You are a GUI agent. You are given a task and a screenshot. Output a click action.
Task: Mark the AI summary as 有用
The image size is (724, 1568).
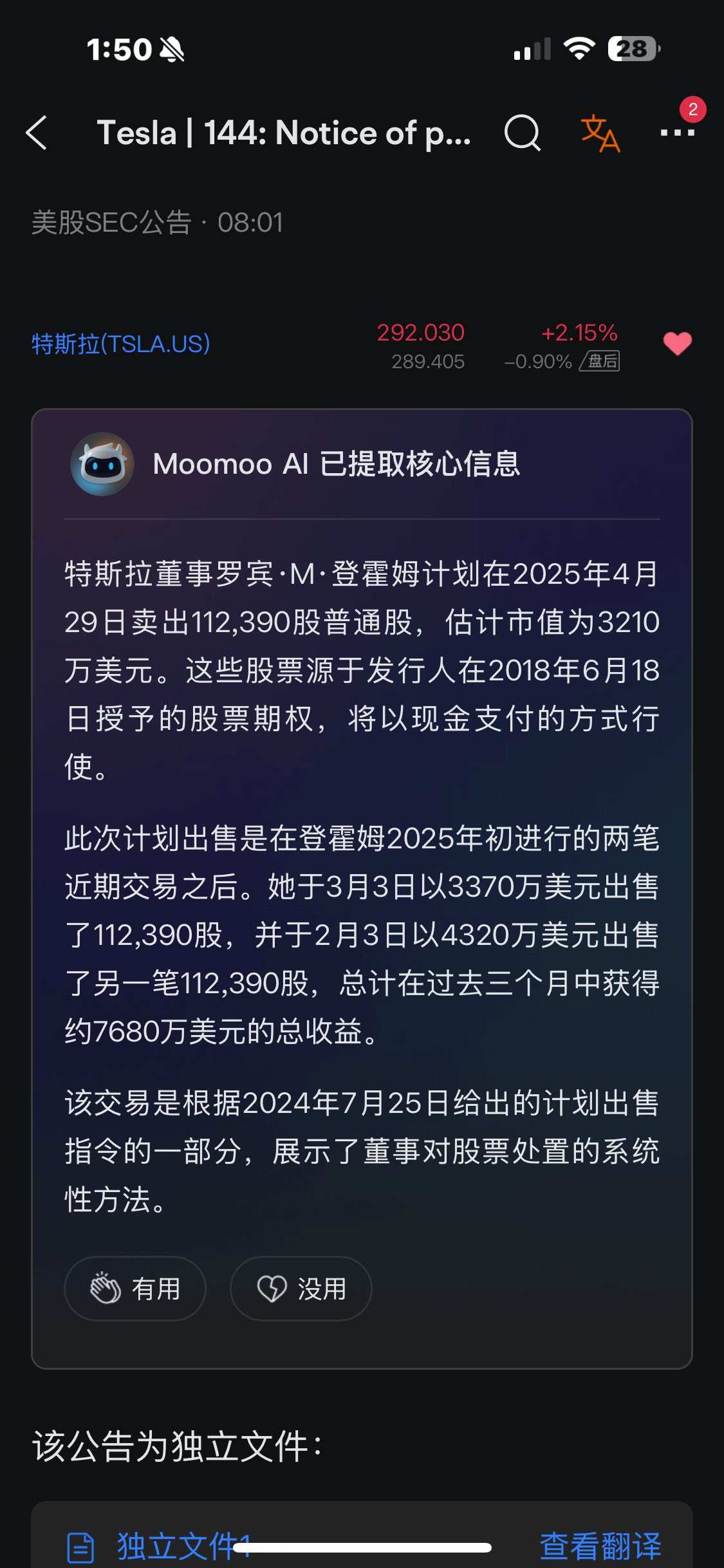click(x=135, y=1289)
